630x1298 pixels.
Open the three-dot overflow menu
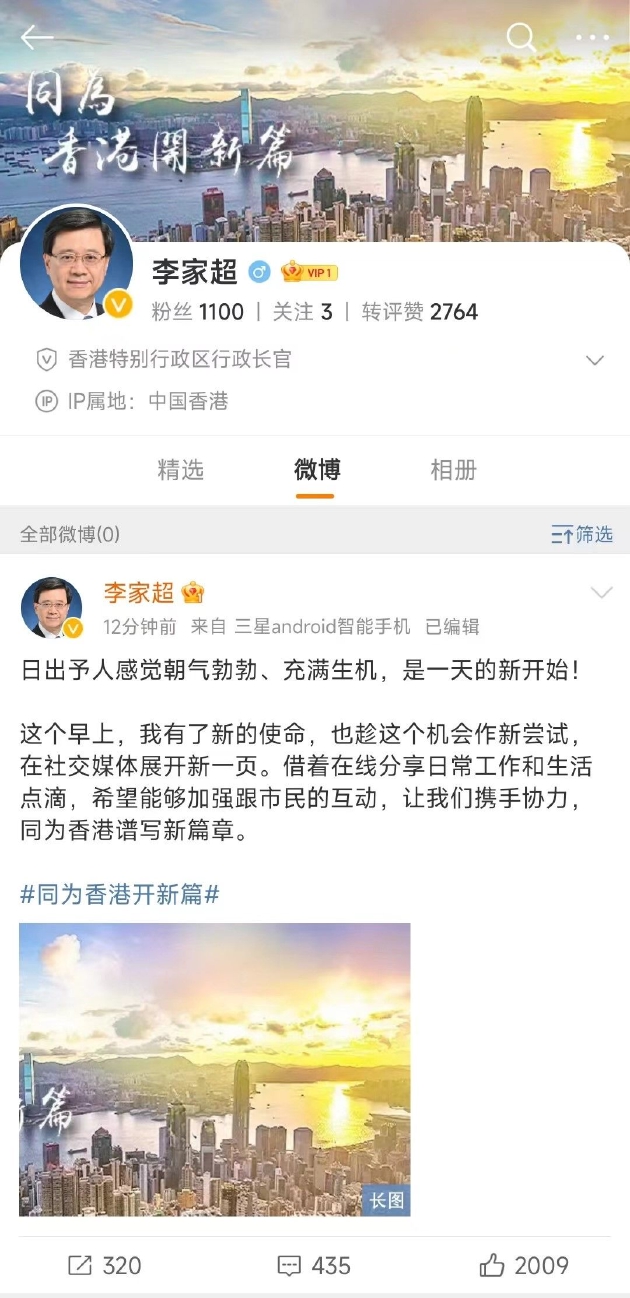point(592,38)
